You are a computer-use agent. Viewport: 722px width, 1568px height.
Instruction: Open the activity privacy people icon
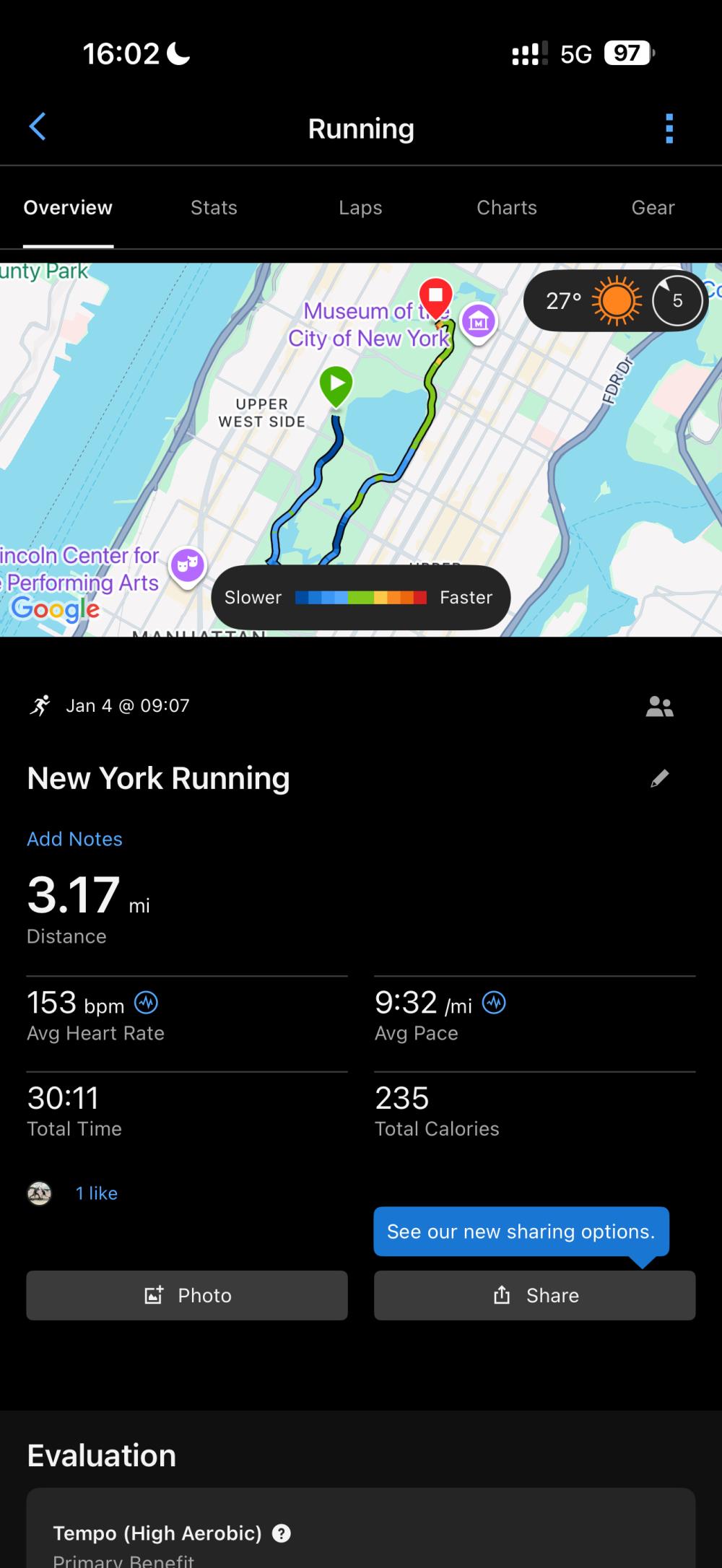[x=659, y=706]
